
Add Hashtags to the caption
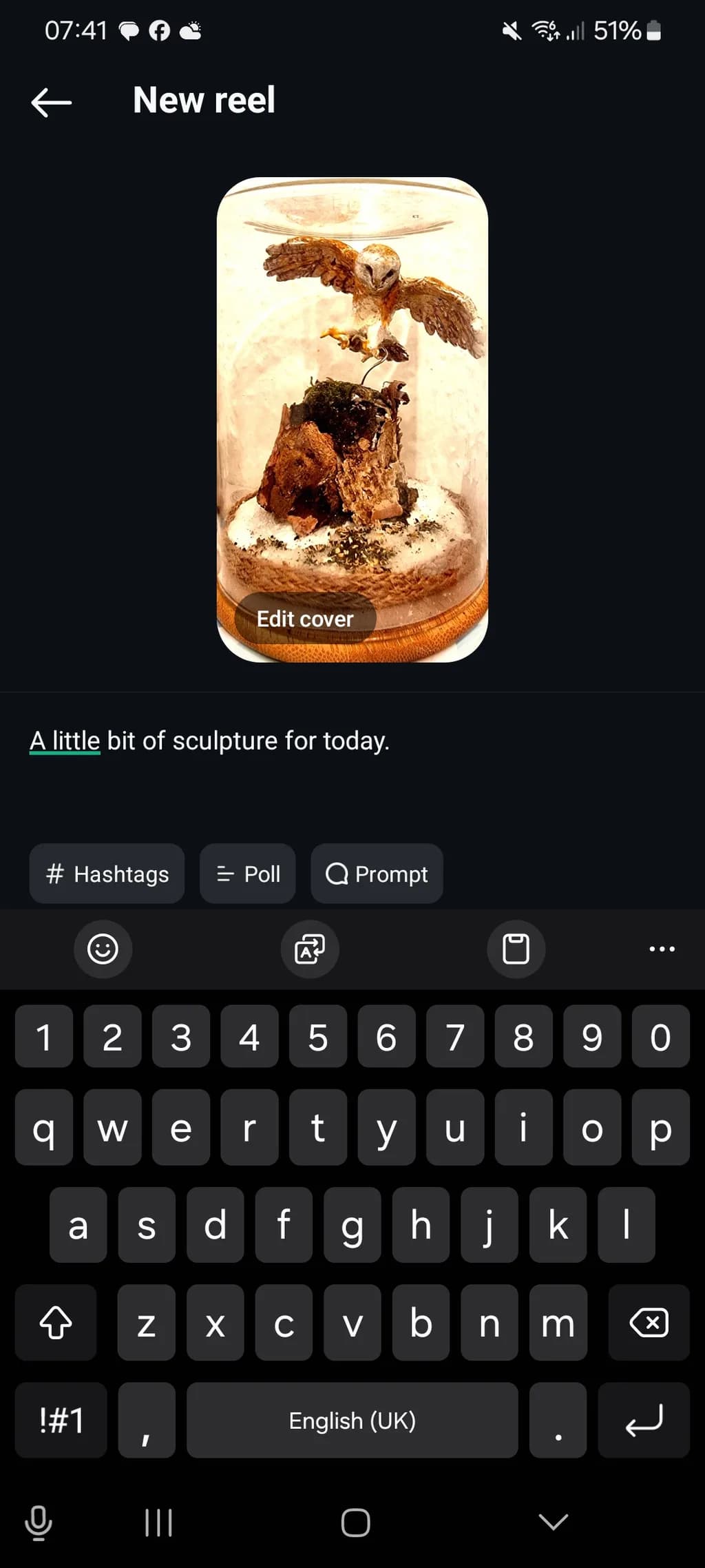107,874
